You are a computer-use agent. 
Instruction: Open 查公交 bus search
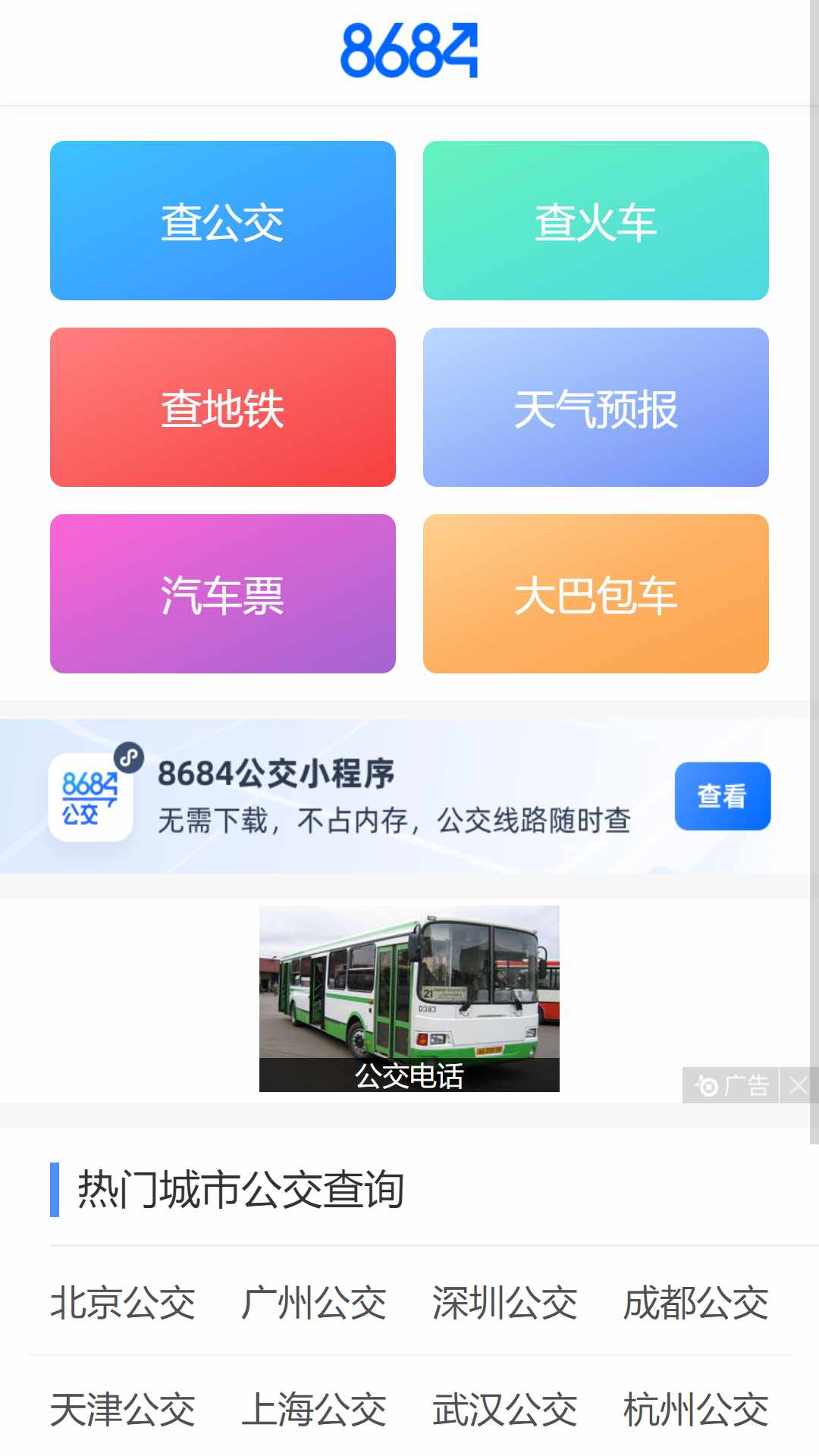click(222, 221)
